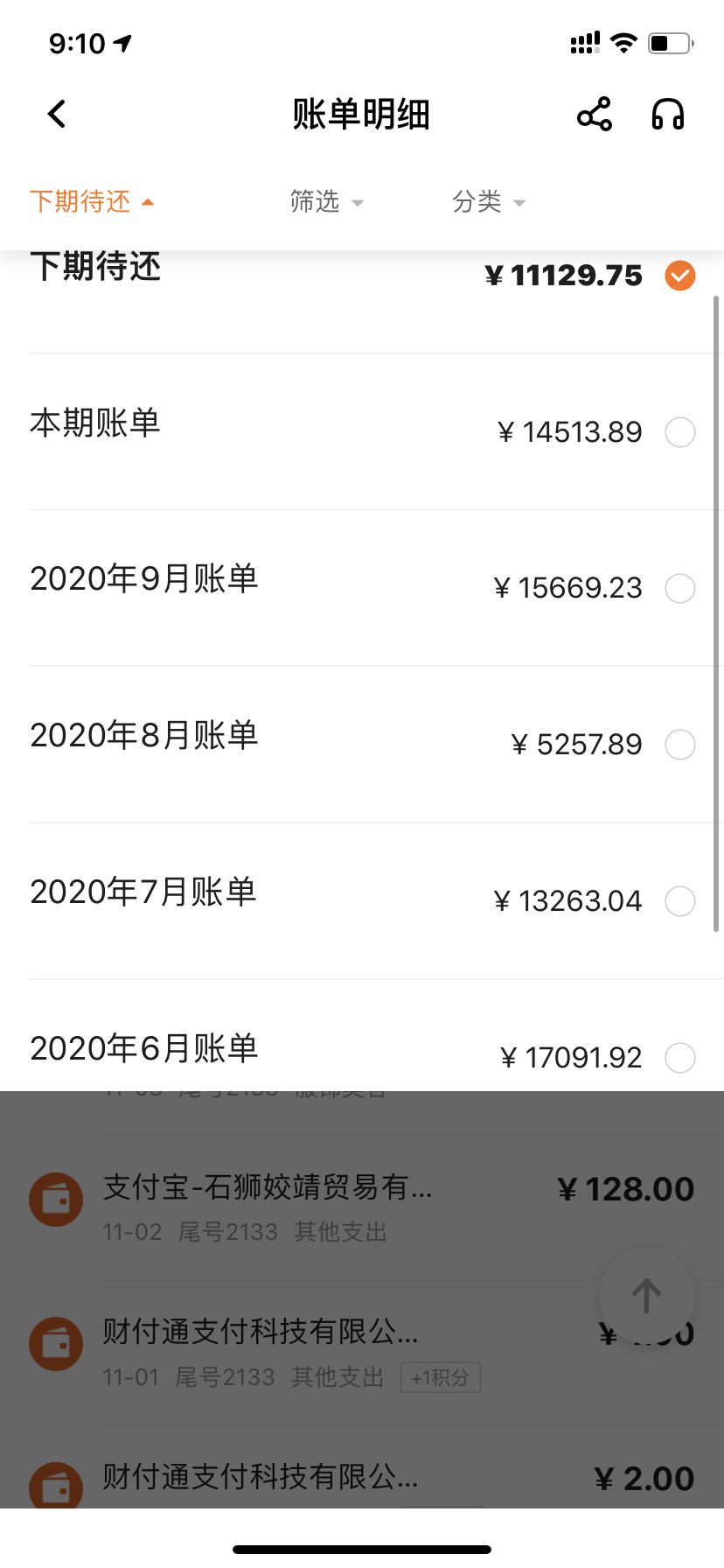Share the bill details
This screenshot has width=724, height=1568.
coord(595,115)
